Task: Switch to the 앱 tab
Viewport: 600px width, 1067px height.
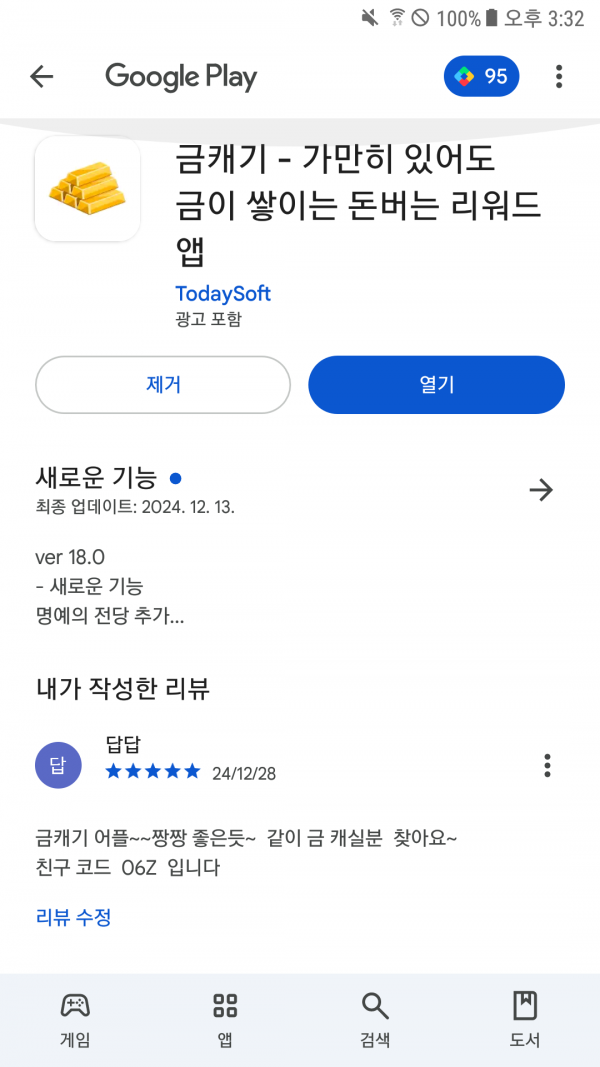Action: coord(225,1019)
